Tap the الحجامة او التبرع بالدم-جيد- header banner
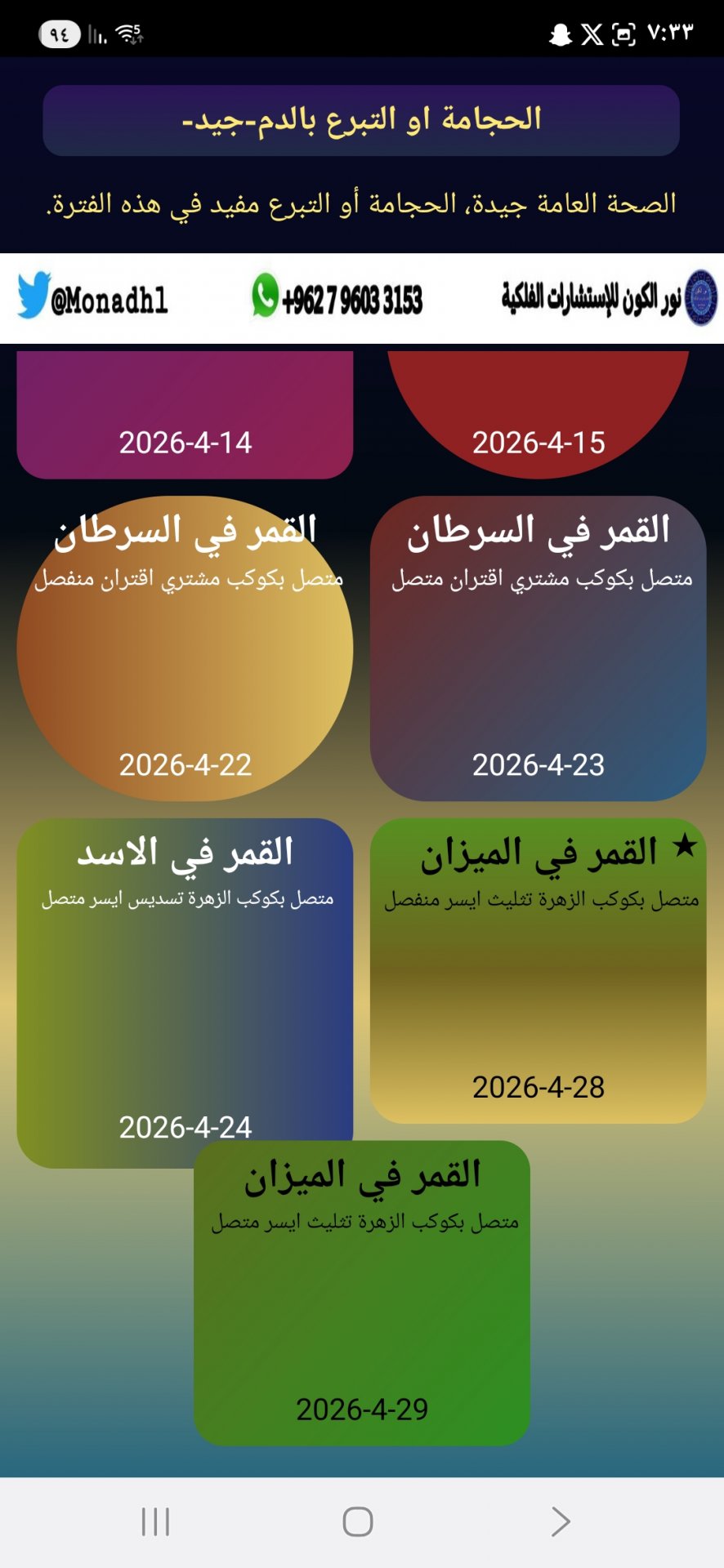The height and width of the screenshot is (1568, 724). [362, 119]
